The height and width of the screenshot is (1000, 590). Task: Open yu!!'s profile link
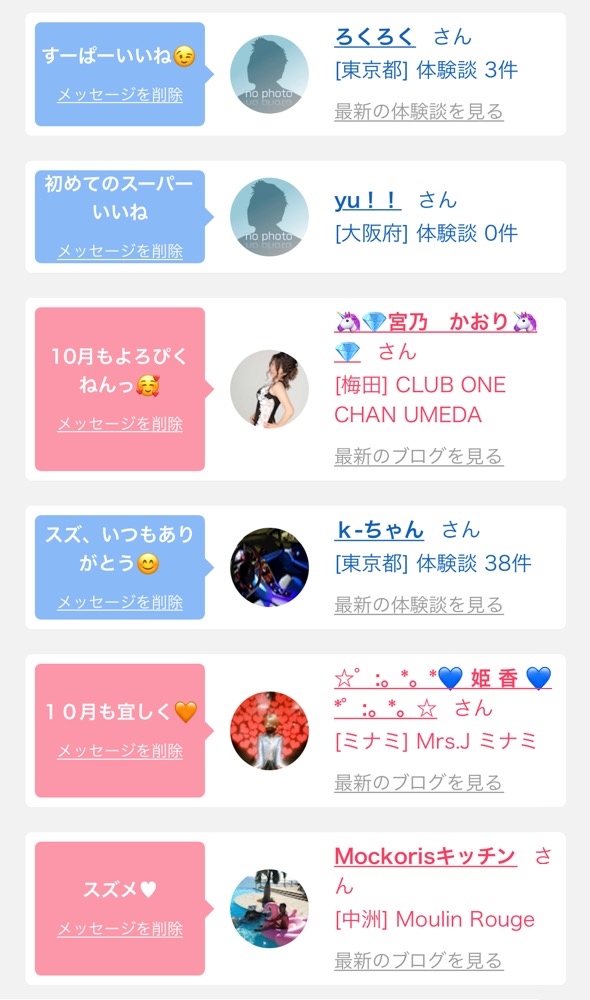[367, 200]
